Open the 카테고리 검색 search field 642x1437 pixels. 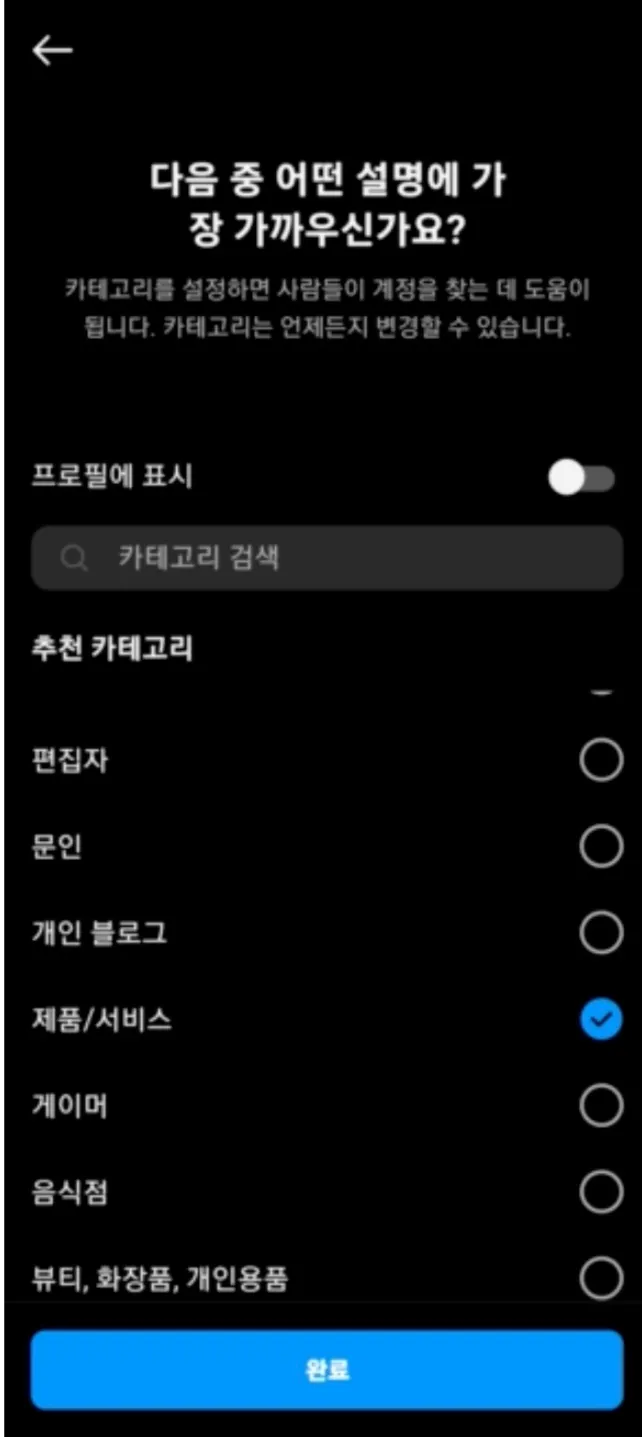(x=326, y=558)
